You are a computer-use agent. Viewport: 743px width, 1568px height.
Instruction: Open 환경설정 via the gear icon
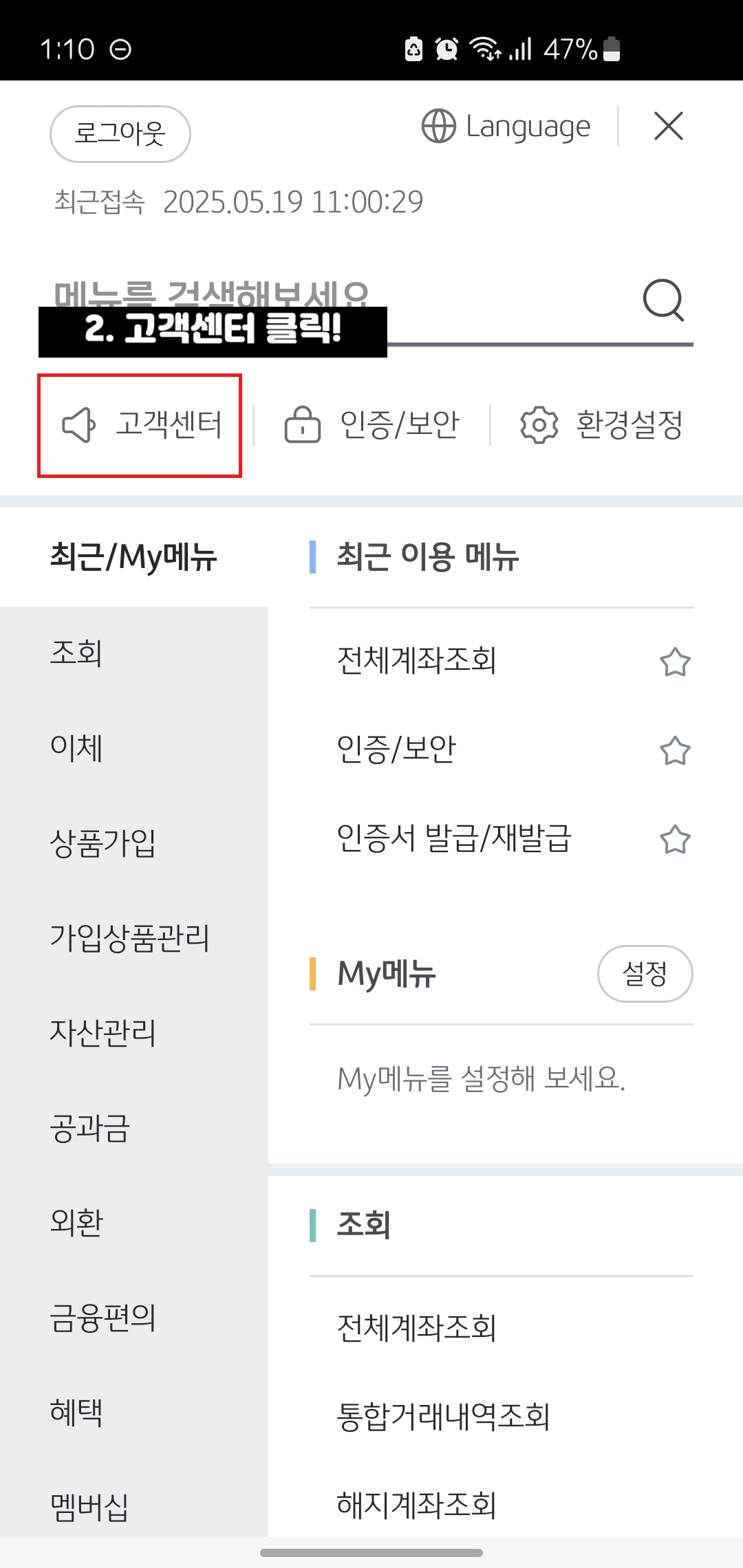(539, 425)
